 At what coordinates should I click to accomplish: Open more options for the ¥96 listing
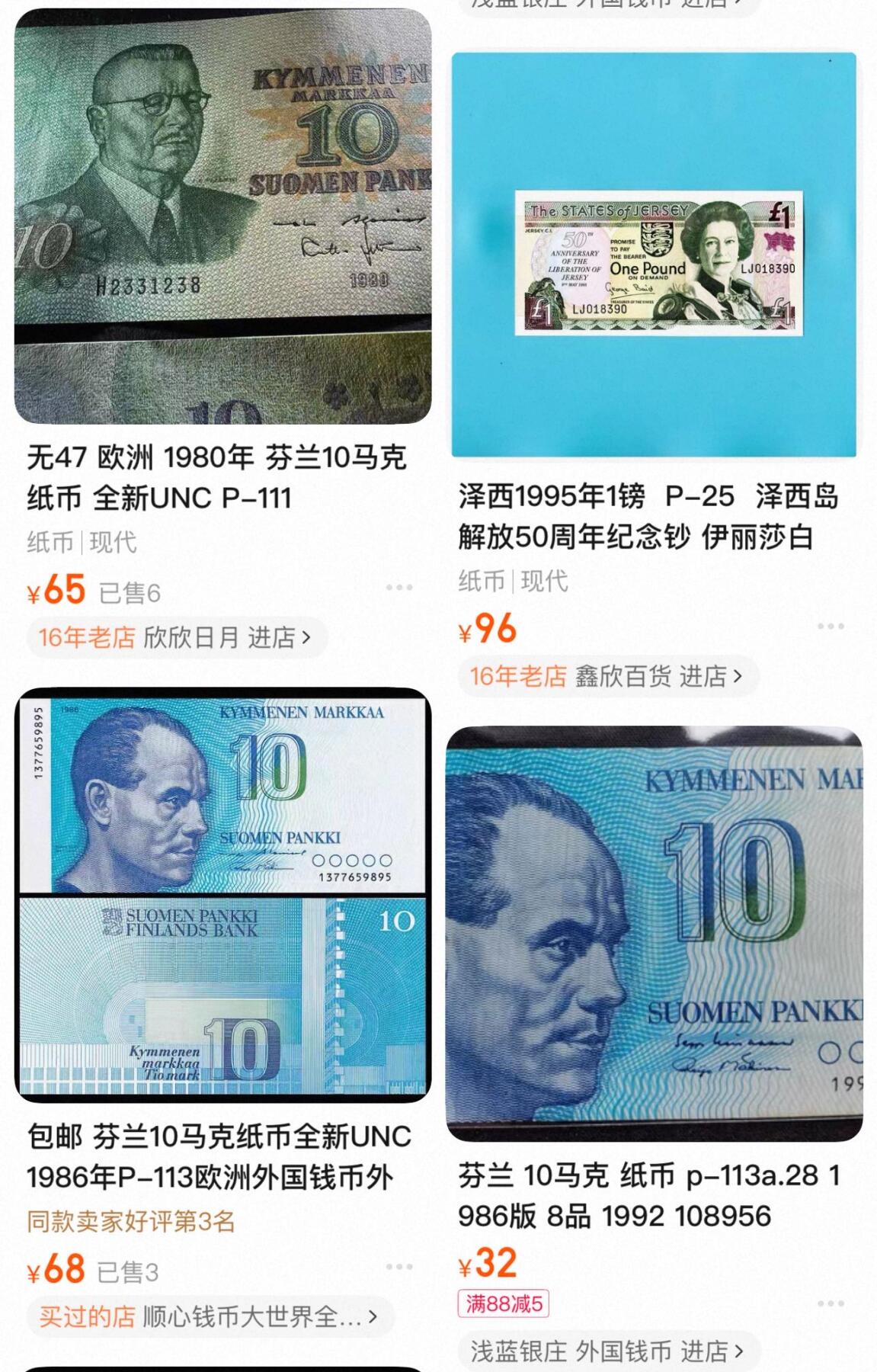tap(831, 627)
